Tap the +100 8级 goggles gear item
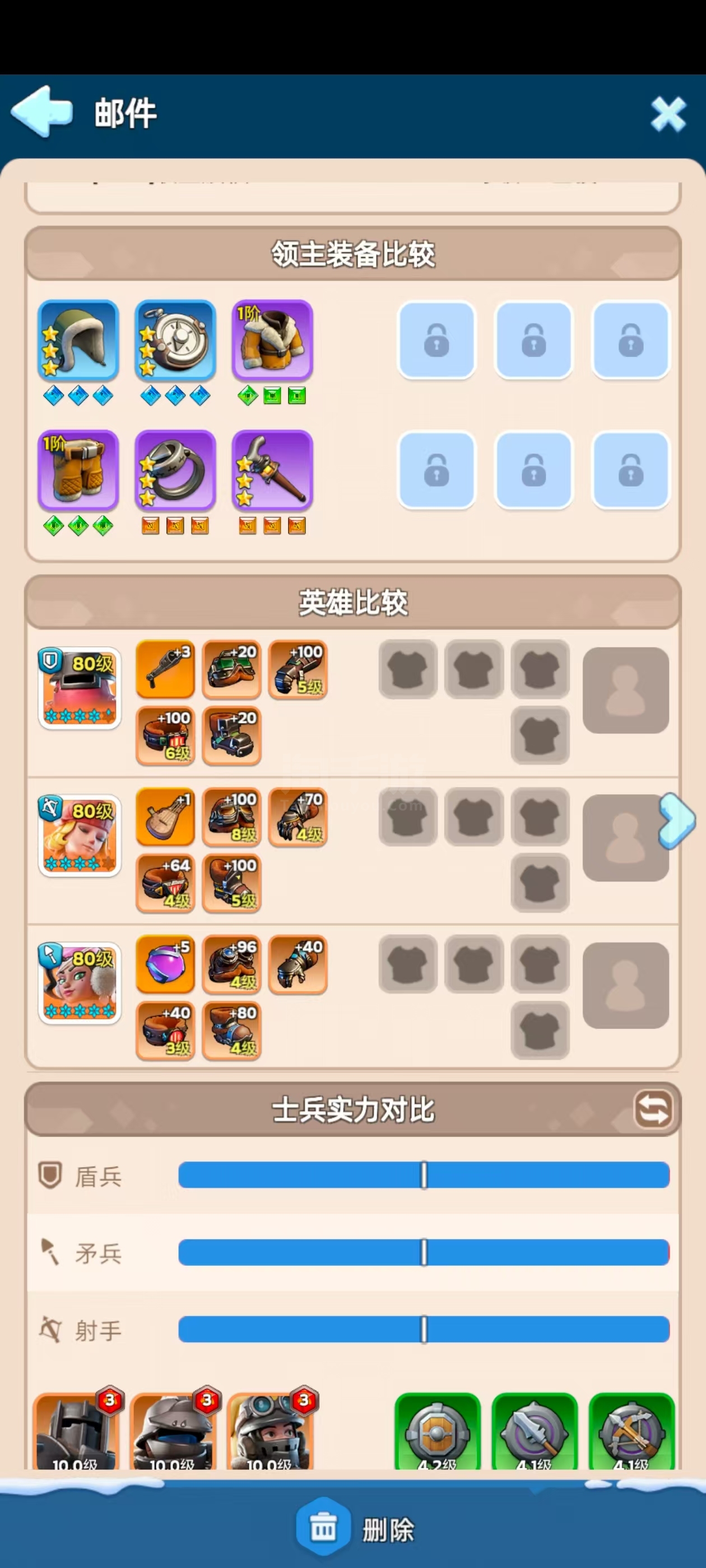Image resolution: width=706 pixels, height=1568 pixels. click(231, 817)
